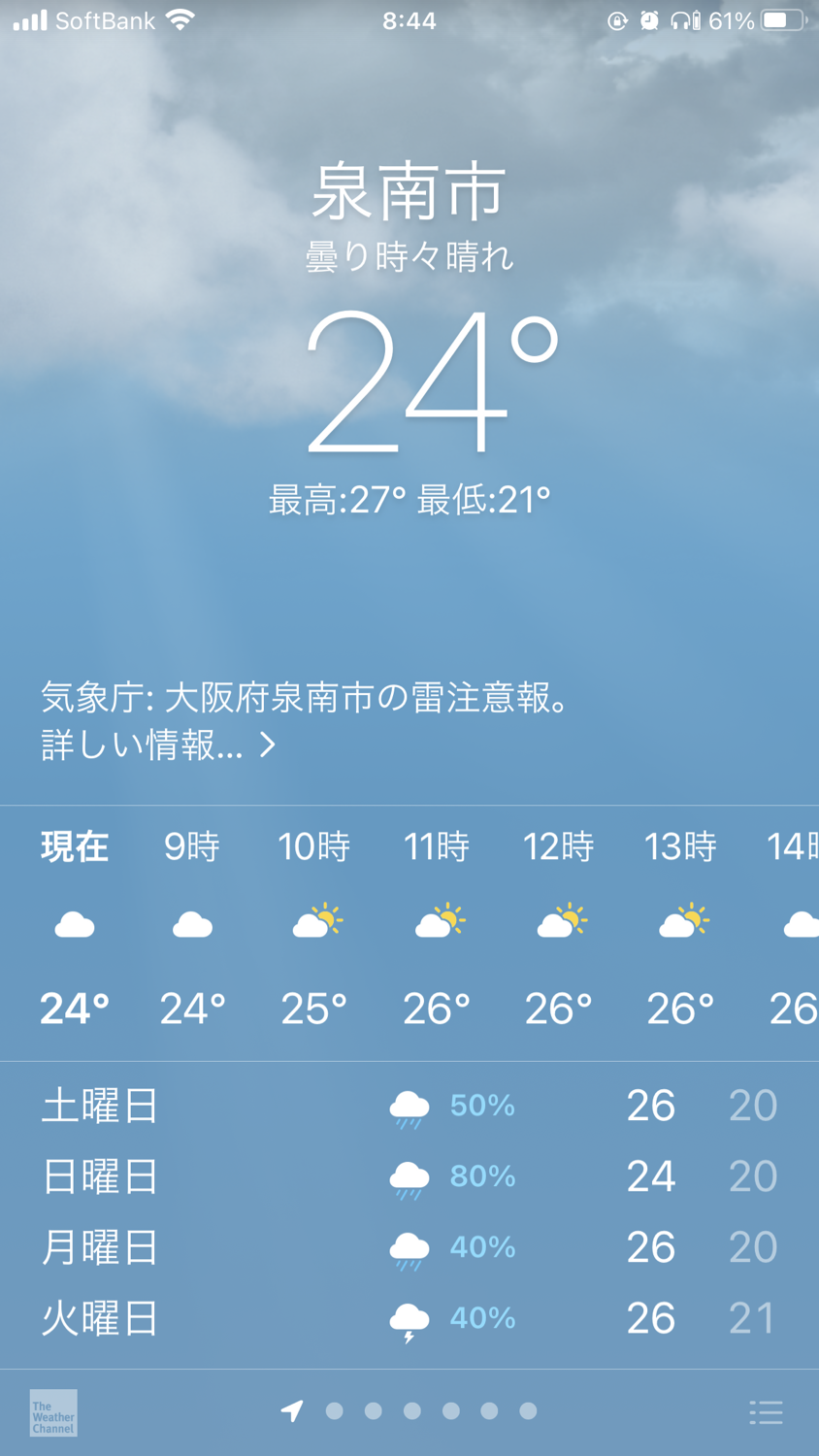This screenshot has width=819, height=1456.
Task: Open the 詳しい情報 weather alert details link
Action: point(158,745)
